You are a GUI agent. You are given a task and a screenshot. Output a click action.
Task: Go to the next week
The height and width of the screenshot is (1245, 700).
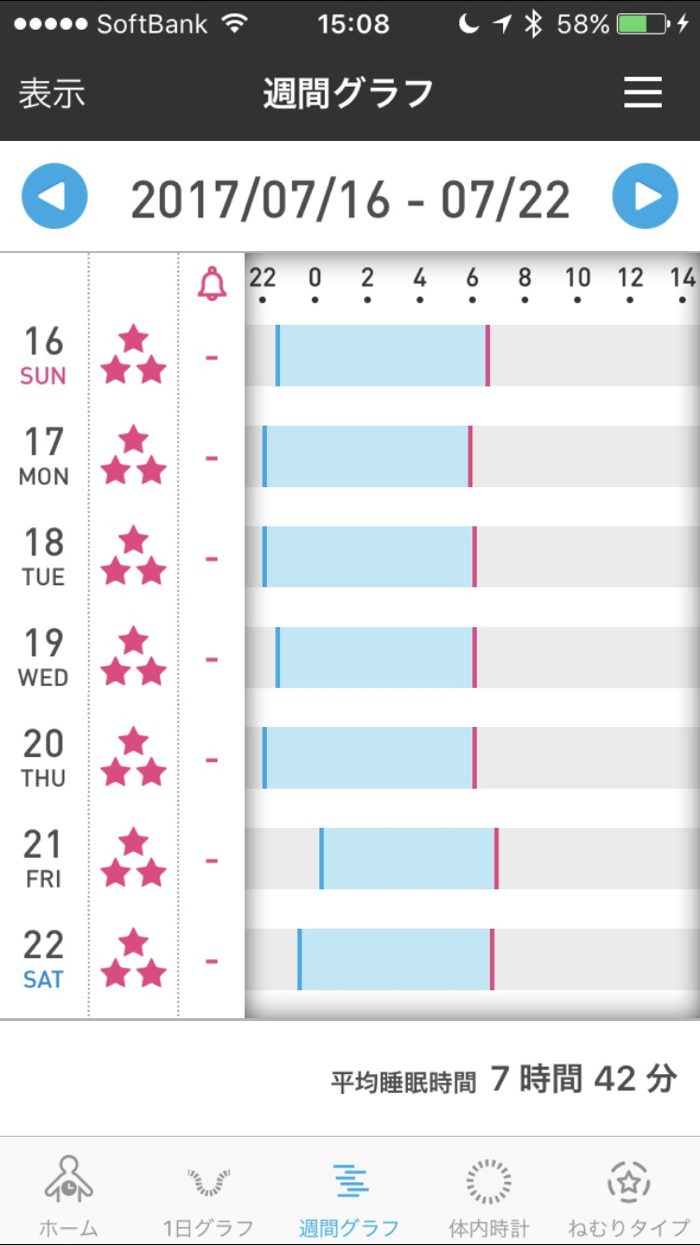click(x=645, y=197)
